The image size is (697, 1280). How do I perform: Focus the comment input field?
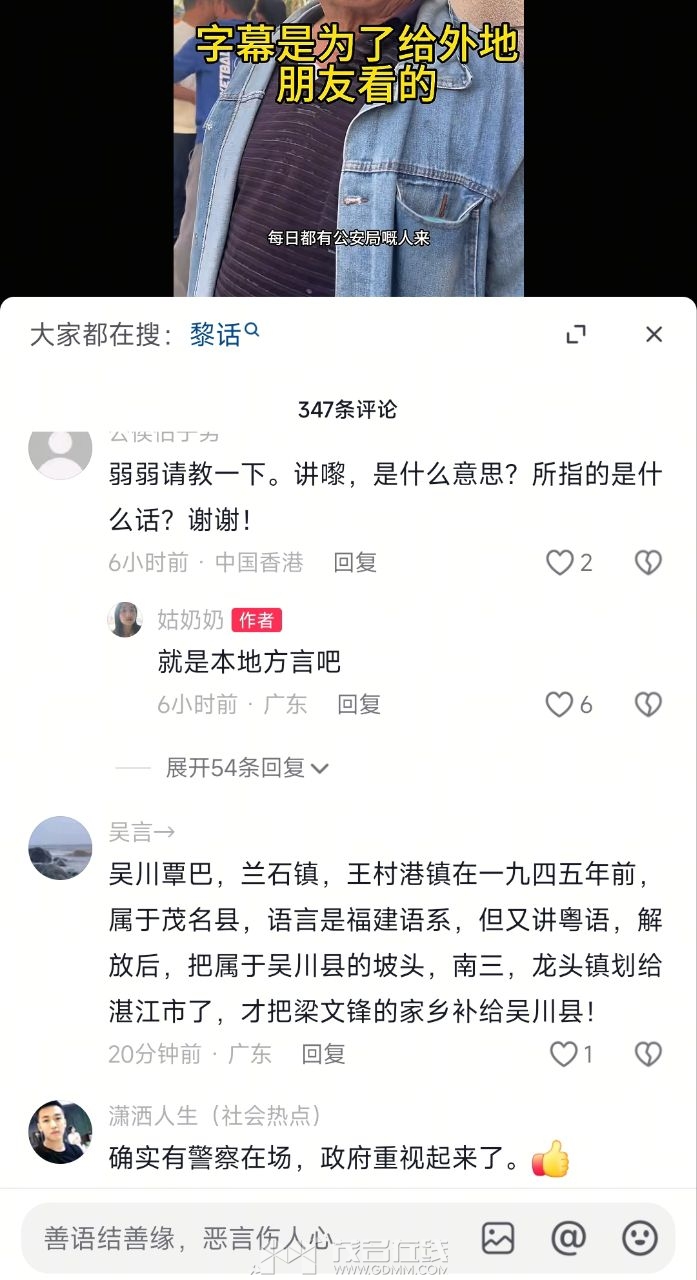[x=240, y=1238]
